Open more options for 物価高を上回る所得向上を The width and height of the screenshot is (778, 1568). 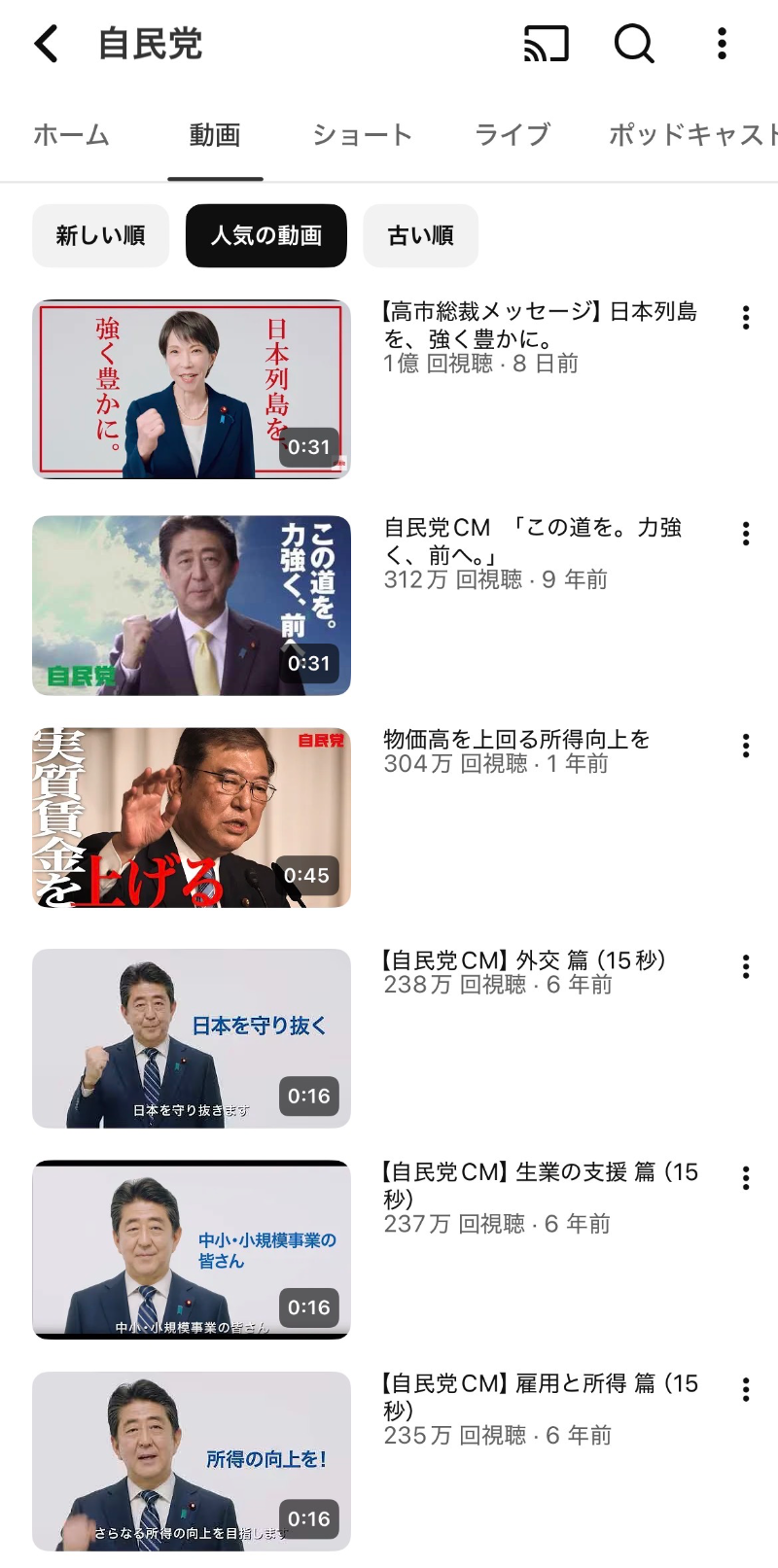[x=746, y=746]
